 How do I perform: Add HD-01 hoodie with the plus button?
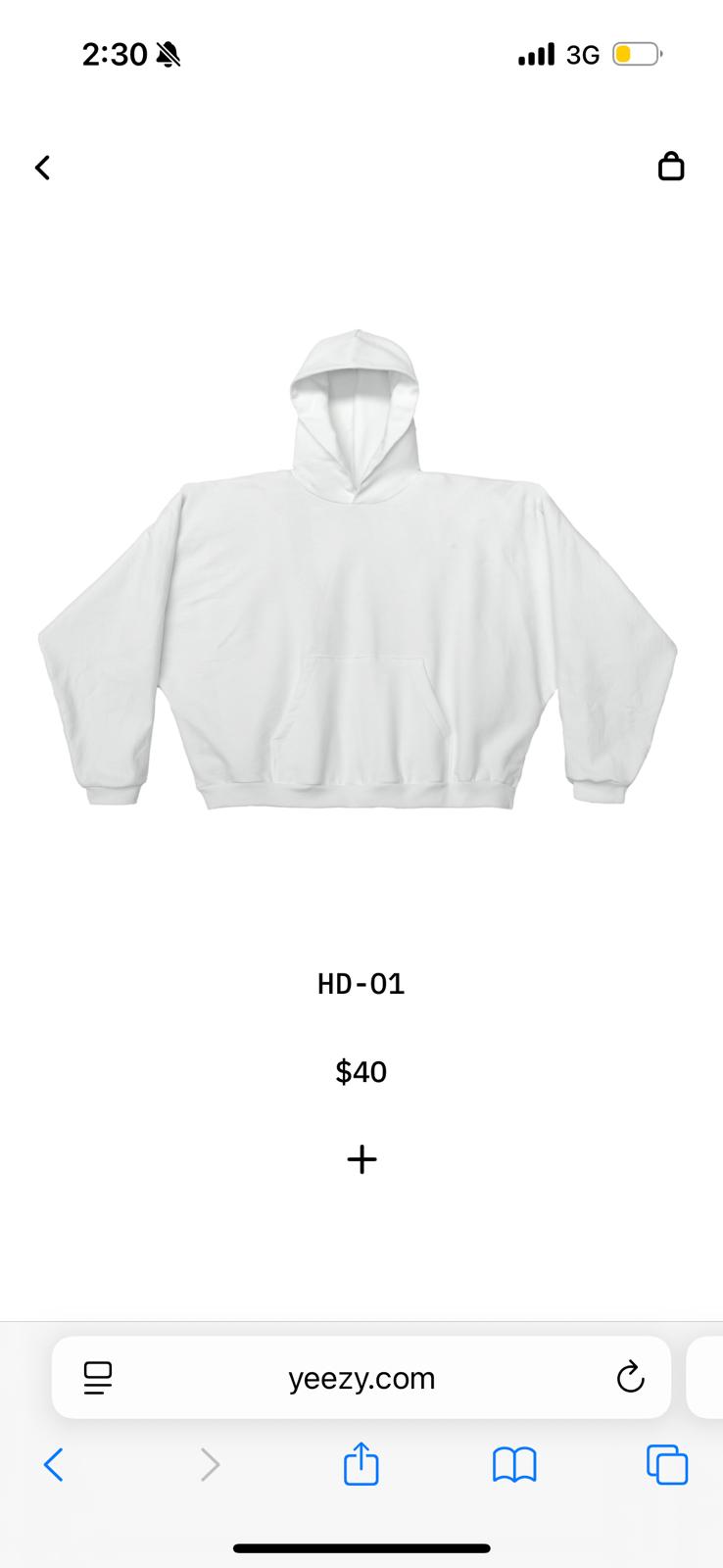[361, 1159]
